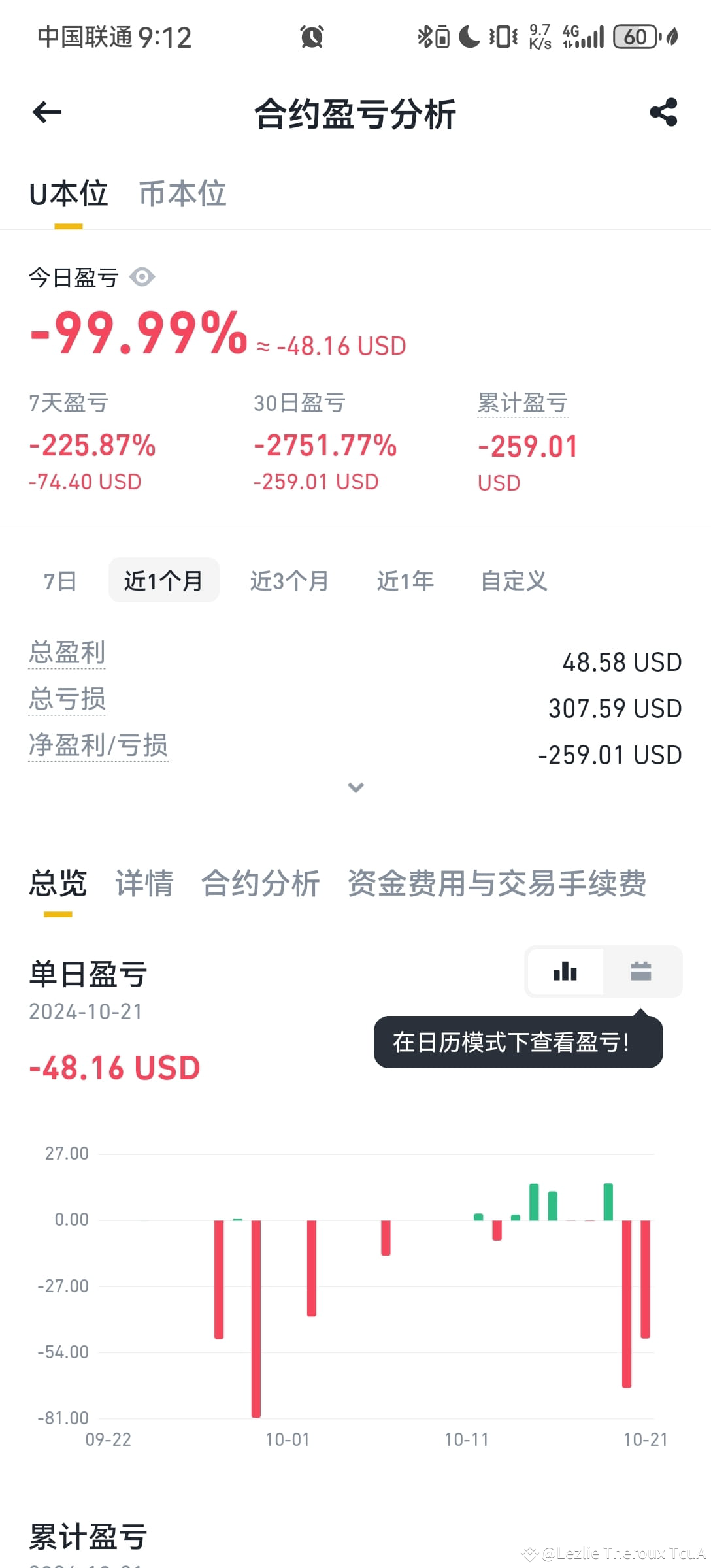Click the Bluetooth status icon
The width and height of the screenshot is (711, 1568).
pos(424,37)
